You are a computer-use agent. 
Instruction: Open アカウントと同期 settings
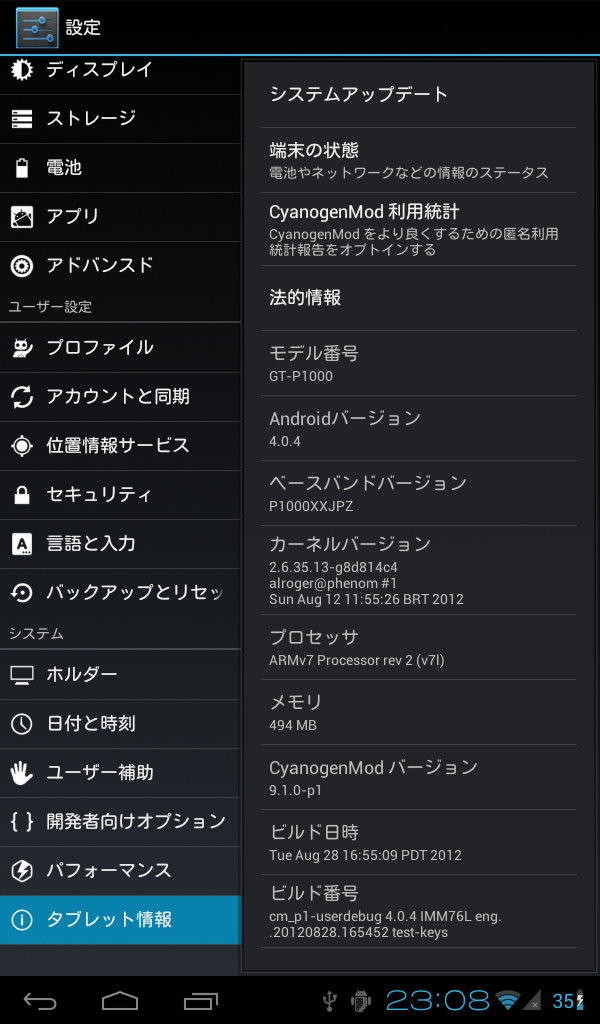120,397
